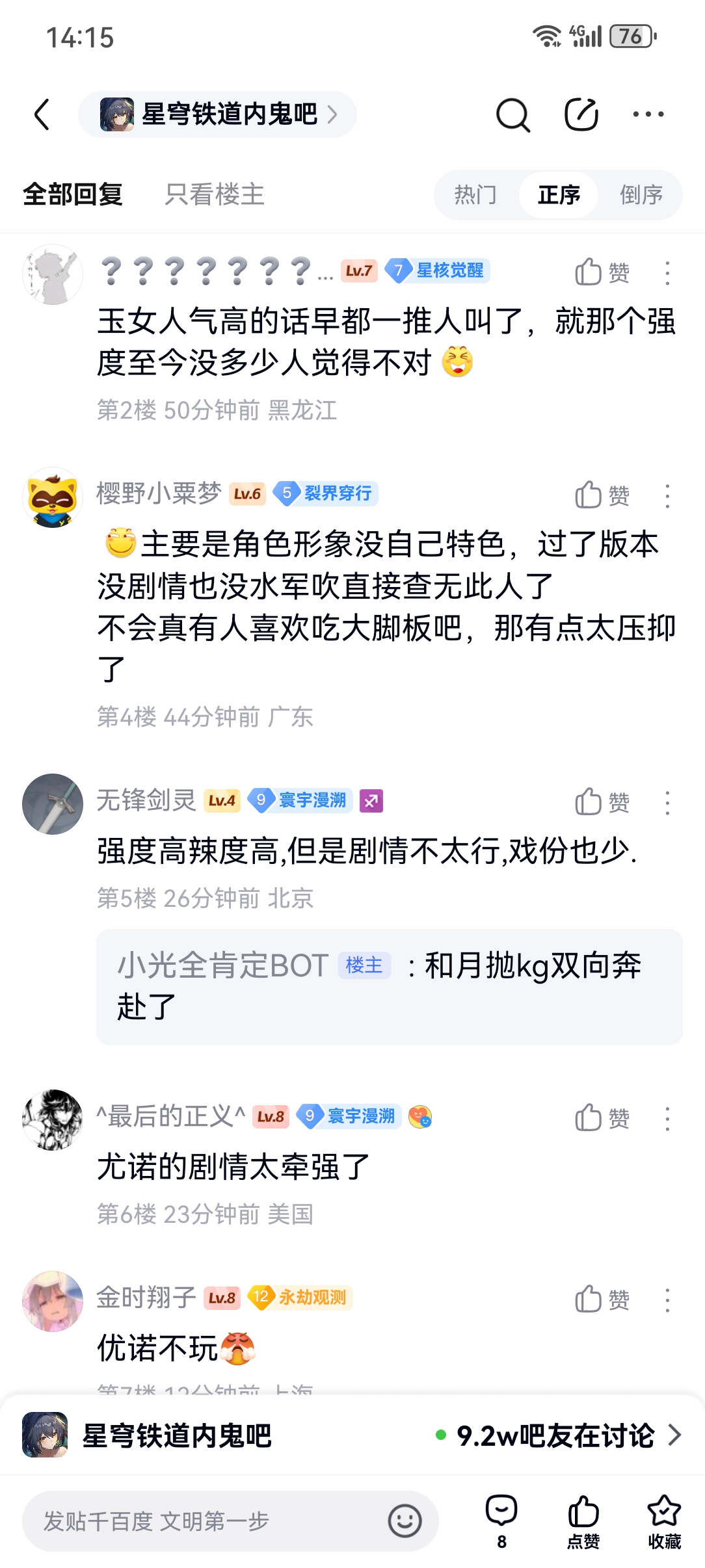Switch to the 只看楼主 tab
705x1568 pixels.
point(215,194)
